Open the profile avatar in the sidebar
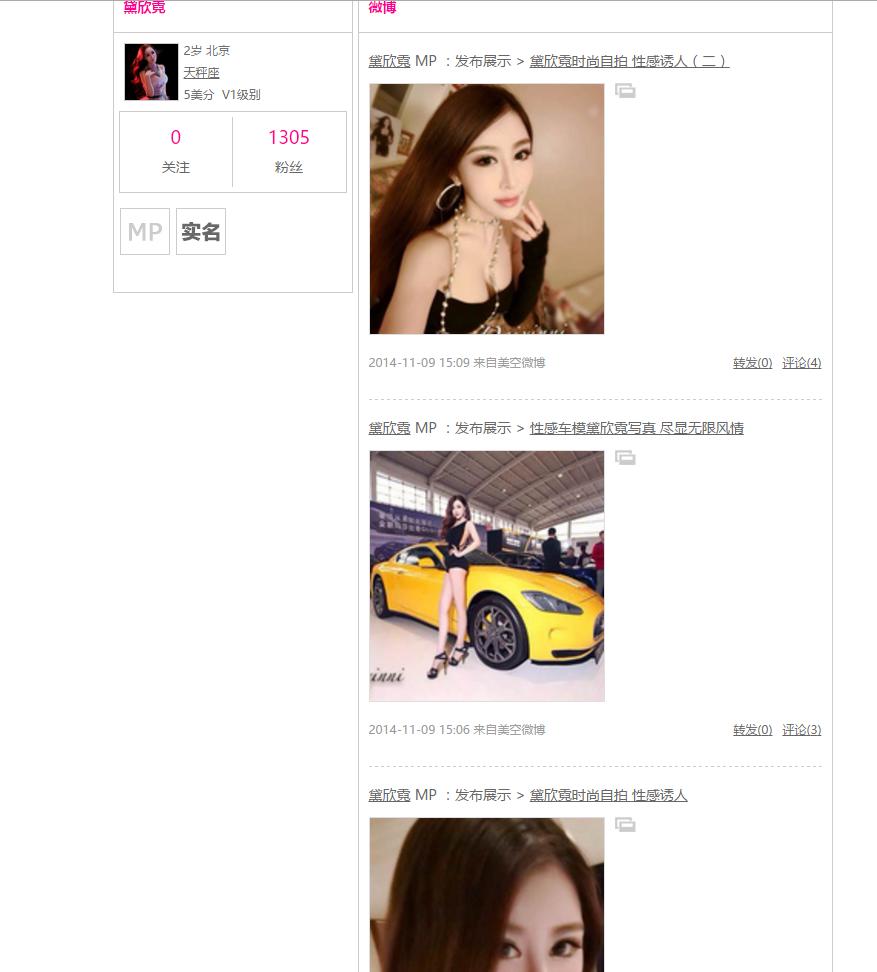This screenshot has width=877, height=972. click(151, 72)
